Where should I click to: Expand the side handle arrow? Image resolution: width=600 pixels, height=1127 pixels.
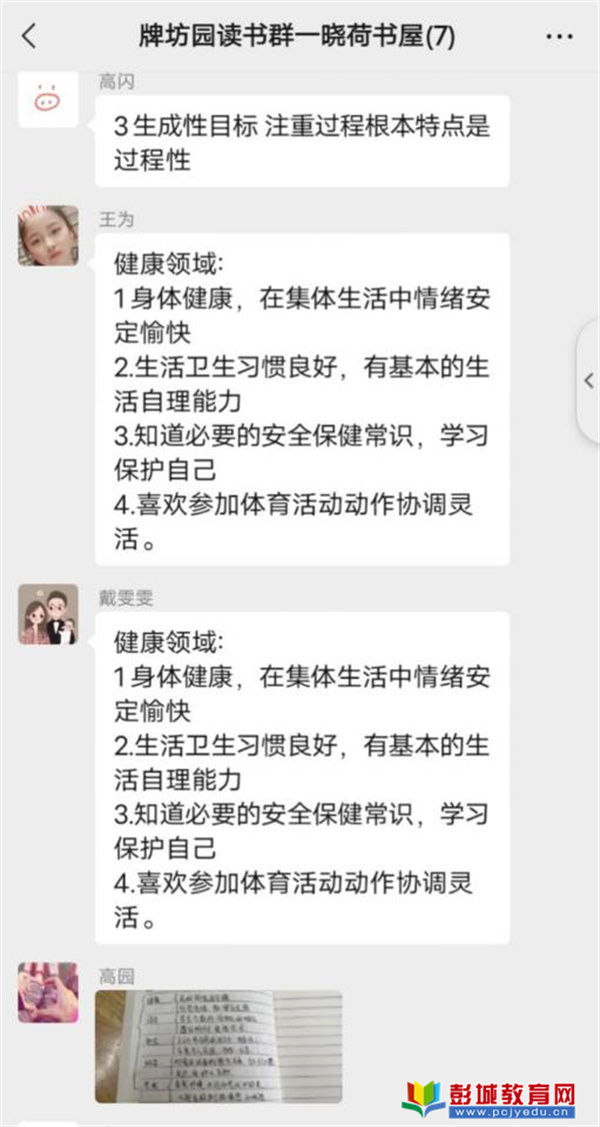(x=589, y=381)
